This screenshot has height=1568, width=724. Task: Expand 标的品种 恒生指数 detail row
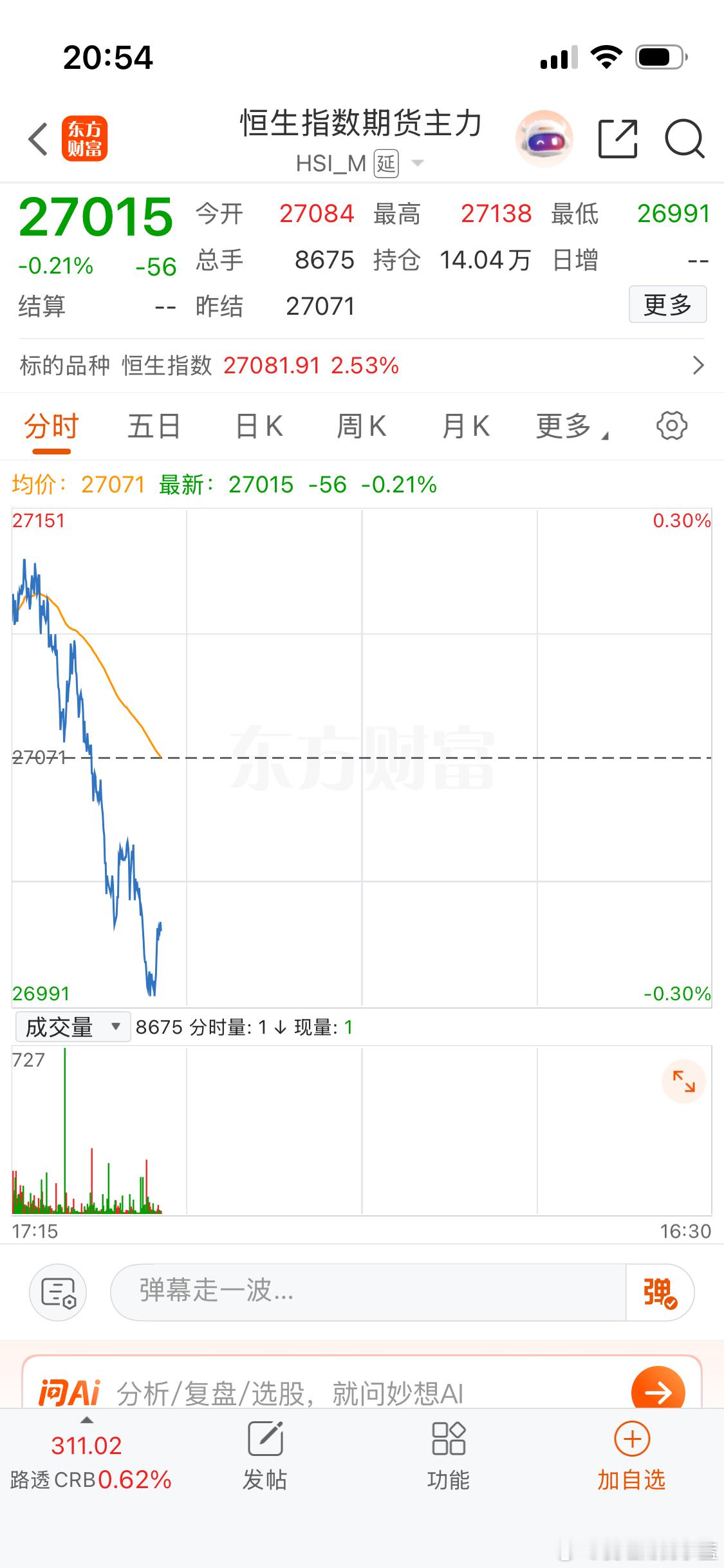(698, 365)
